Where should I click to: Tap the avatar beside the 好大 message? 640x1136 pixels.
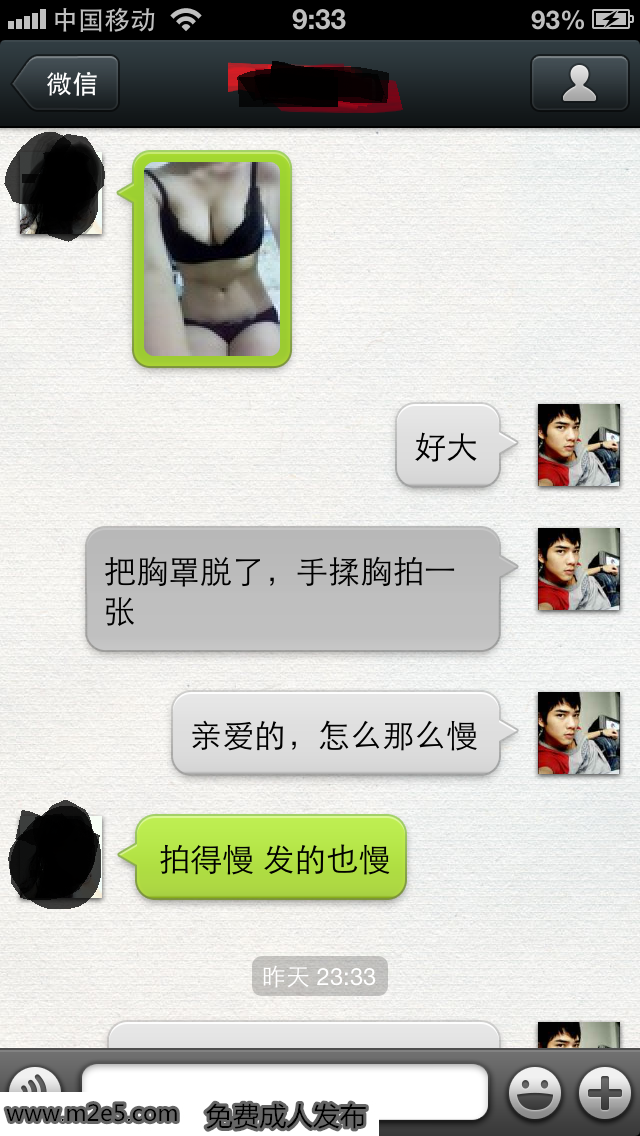pos(578,445)
